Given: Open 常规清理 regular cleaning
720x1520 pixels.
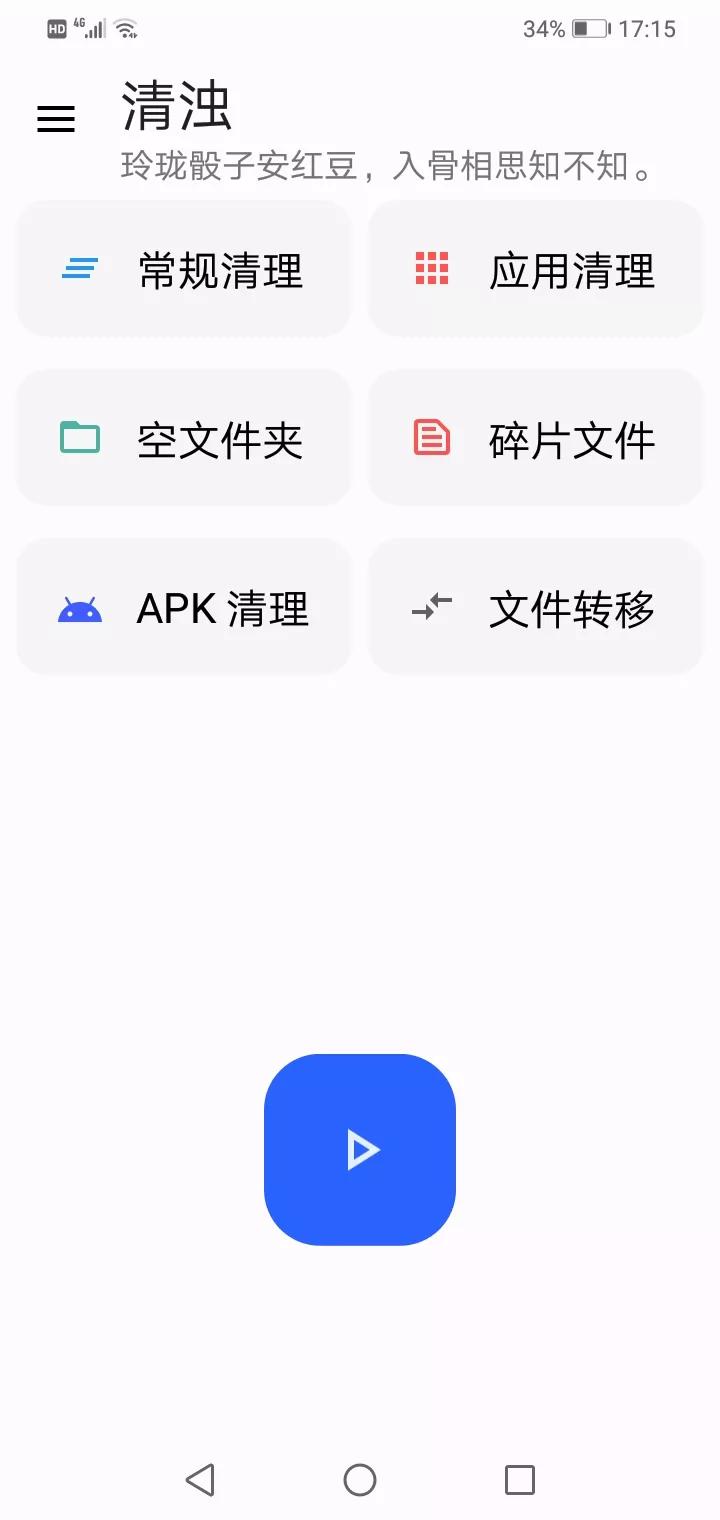Looking at the screenshot, I should (x=184, y=269).
